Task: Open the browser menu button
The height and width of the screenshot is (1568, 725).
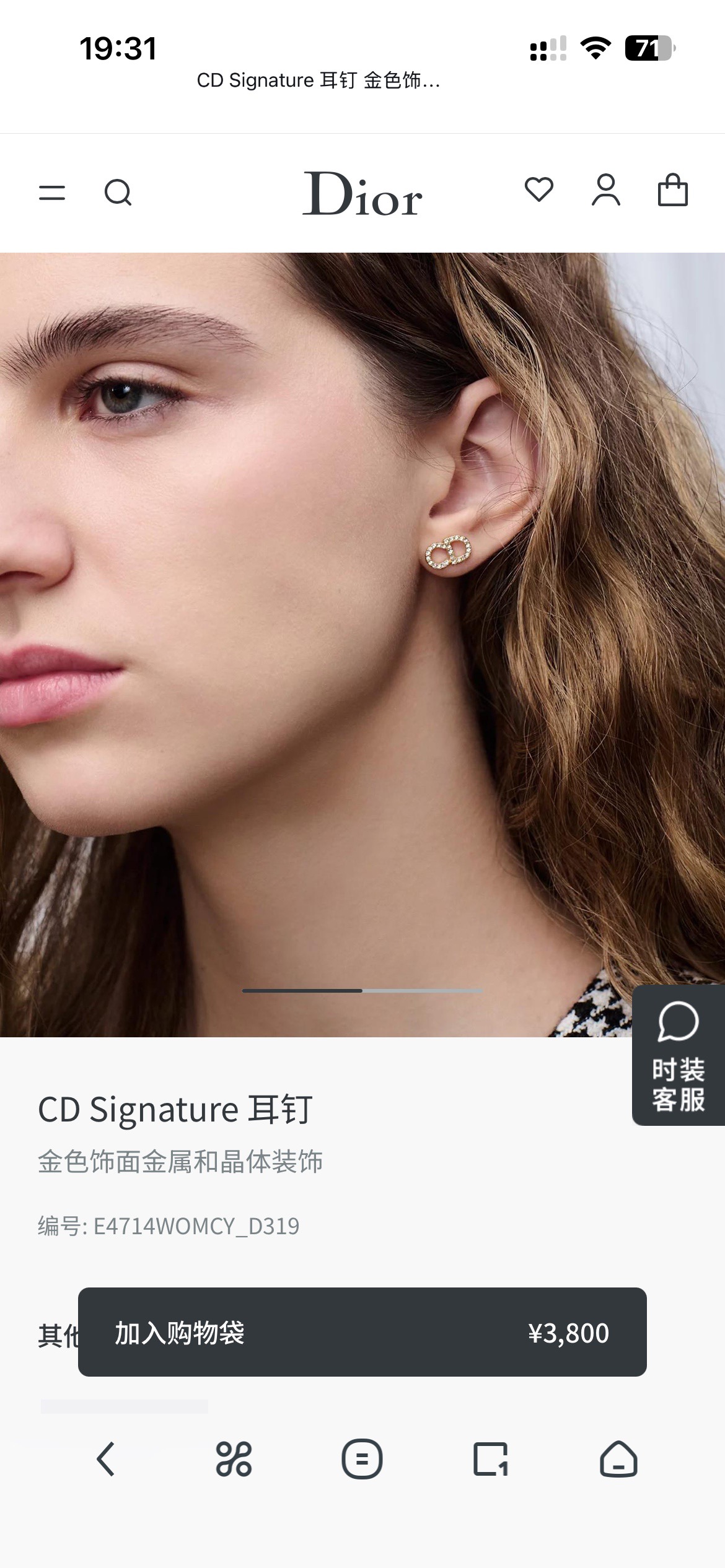Action: tap(362, 1459)
